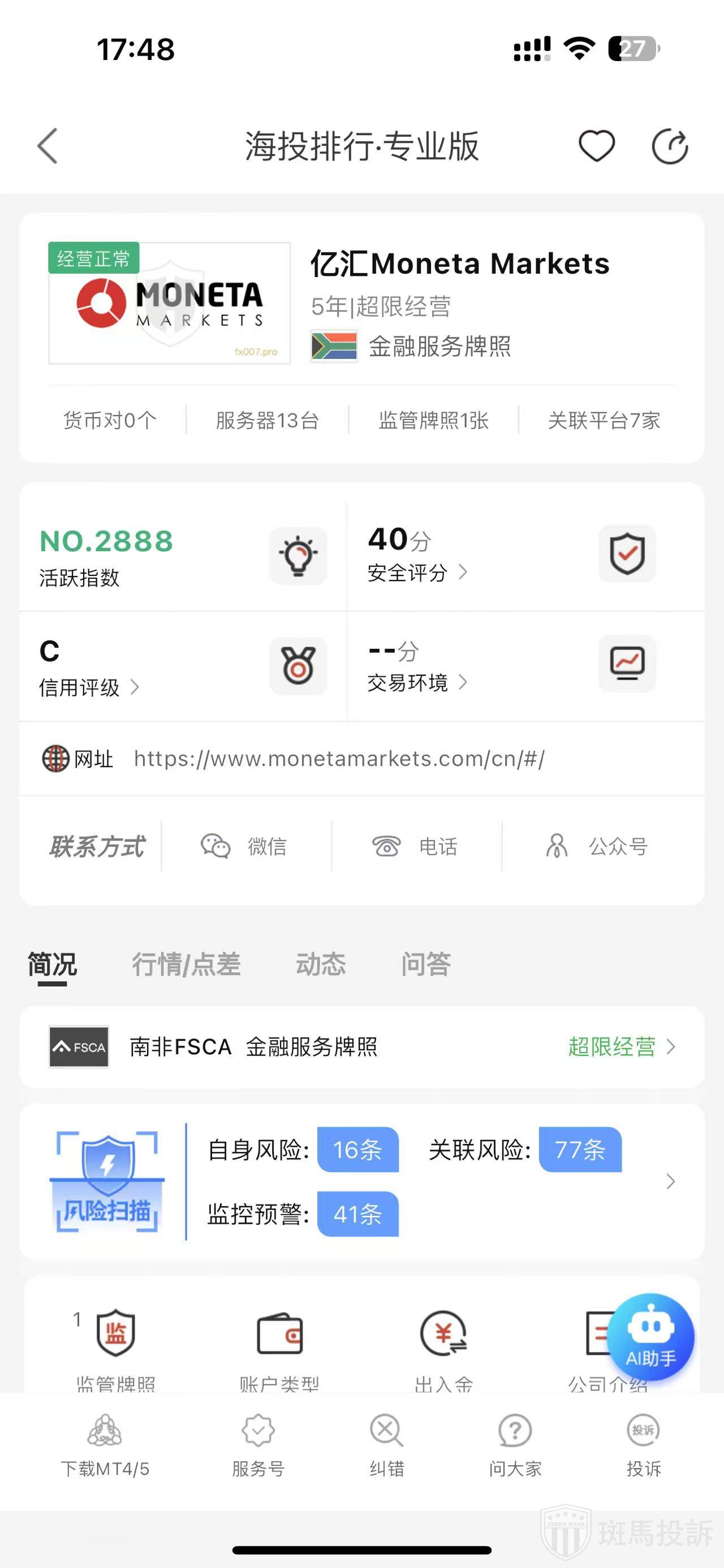Switch to the 动态 tab
Viewport: 724px width, 1568px height.
pos(320,964)
